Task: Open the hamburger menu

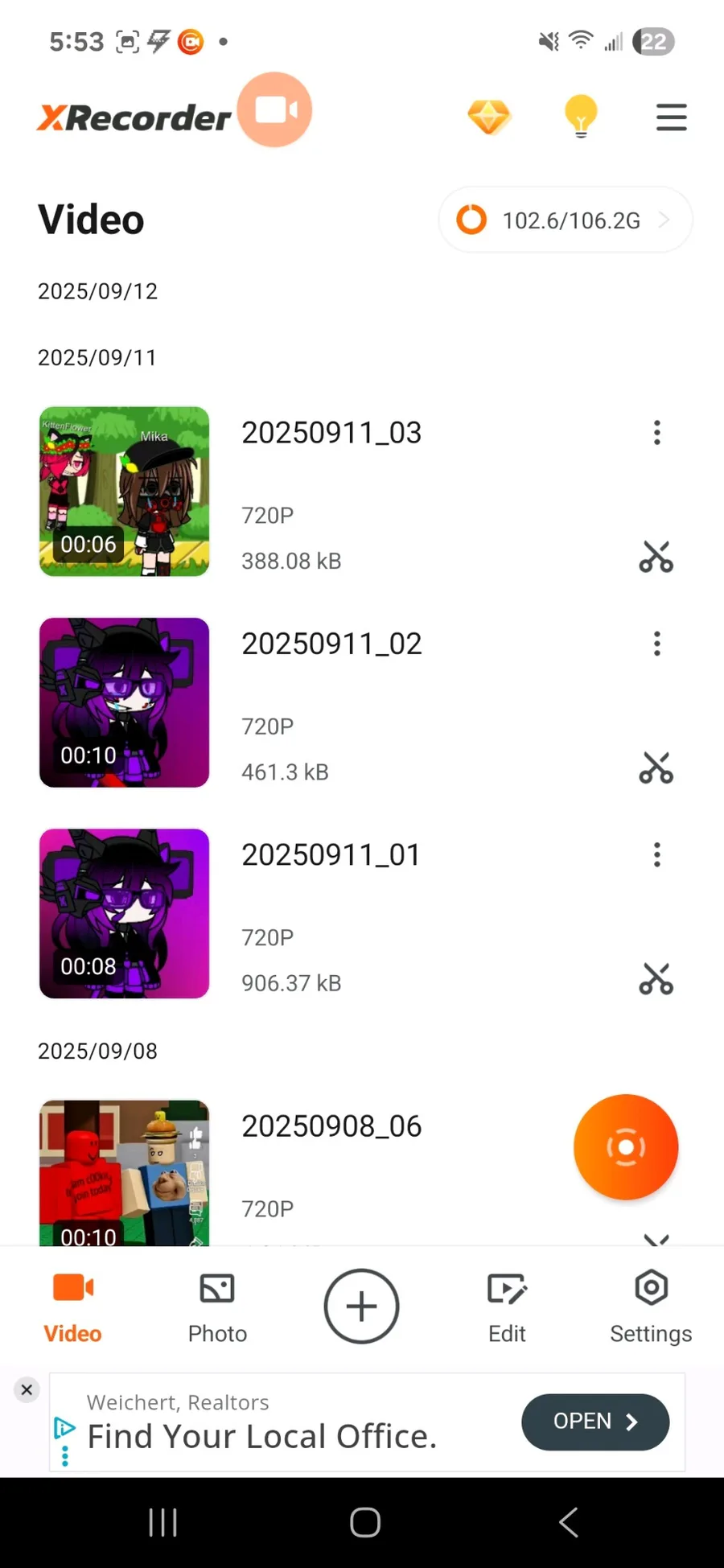Action: pyautogui.click(x=671, y=117)
